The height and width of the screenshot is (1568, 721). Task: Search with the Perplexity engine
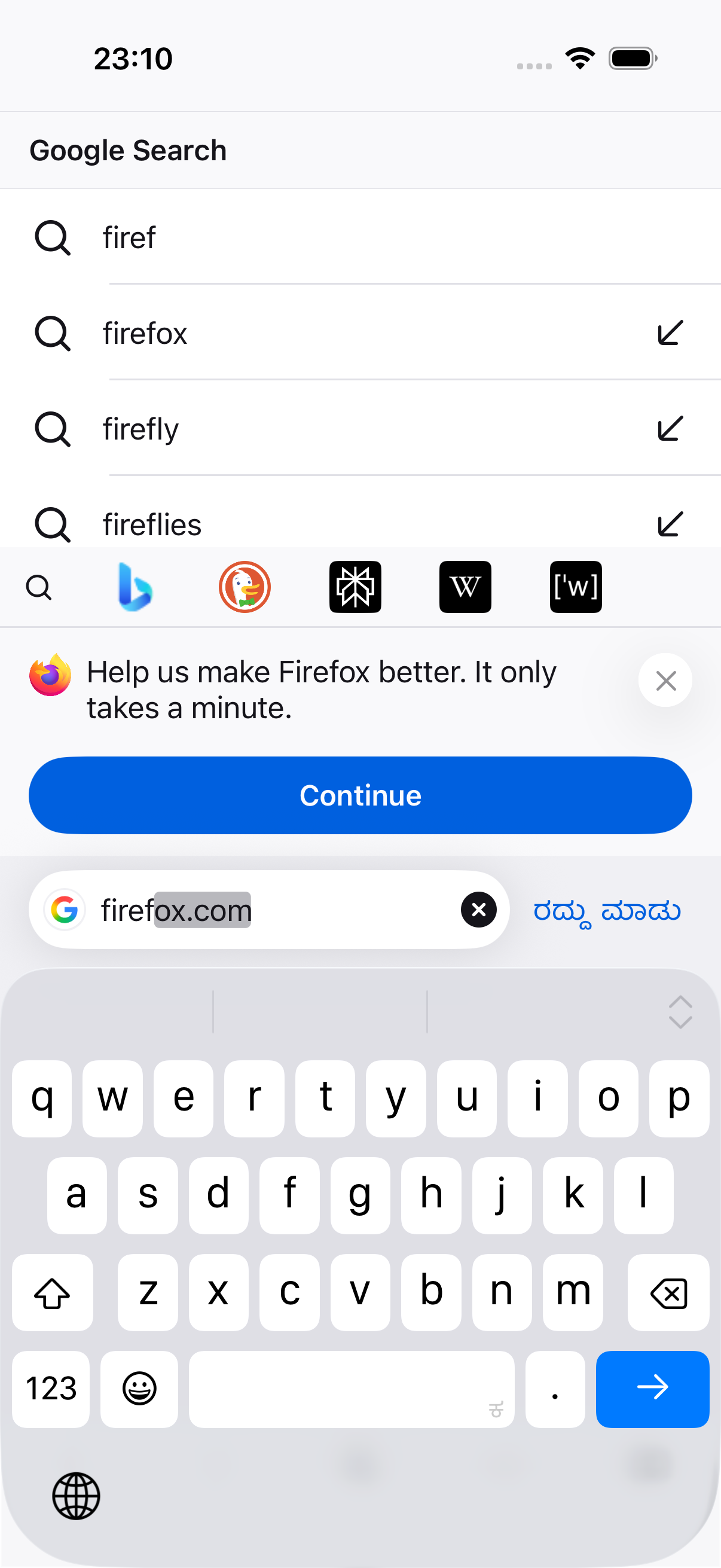355,587
